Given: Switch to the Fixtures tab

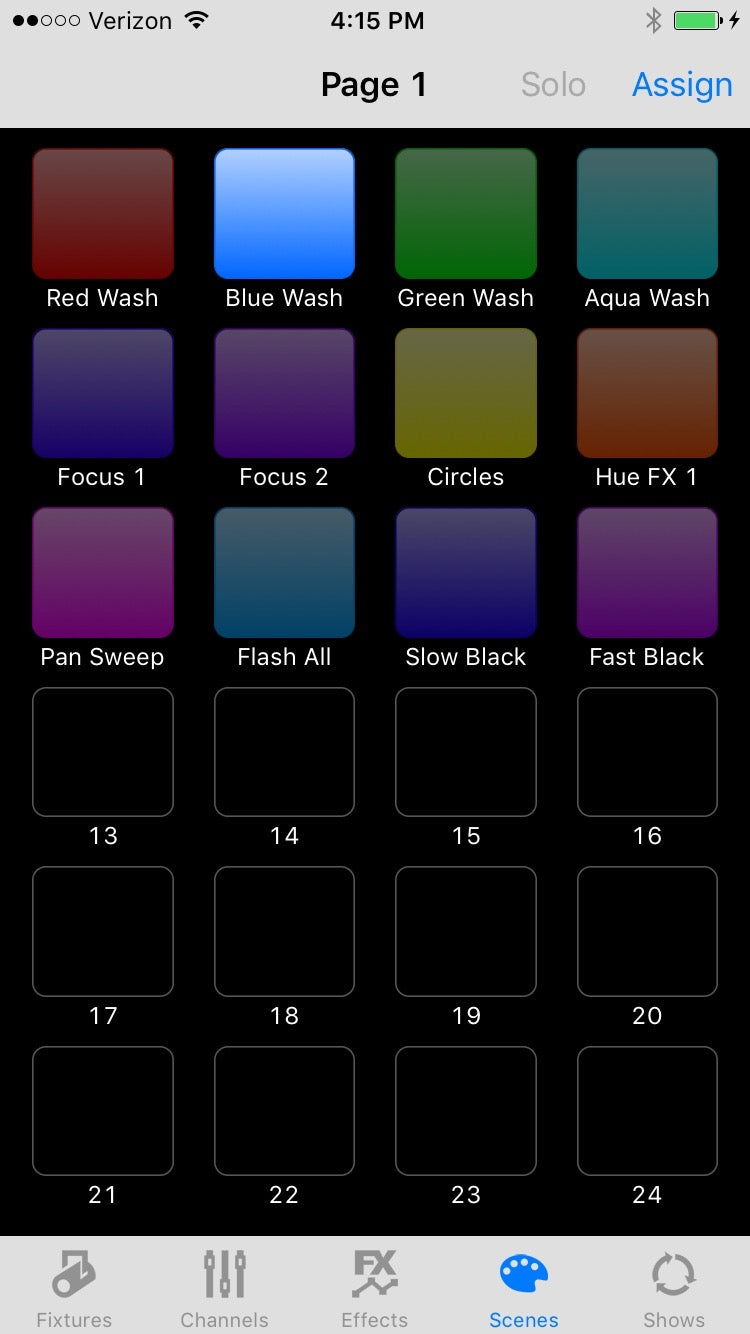Looking at the screenshot, I should pyautogui.click(x=74, y=1287).
